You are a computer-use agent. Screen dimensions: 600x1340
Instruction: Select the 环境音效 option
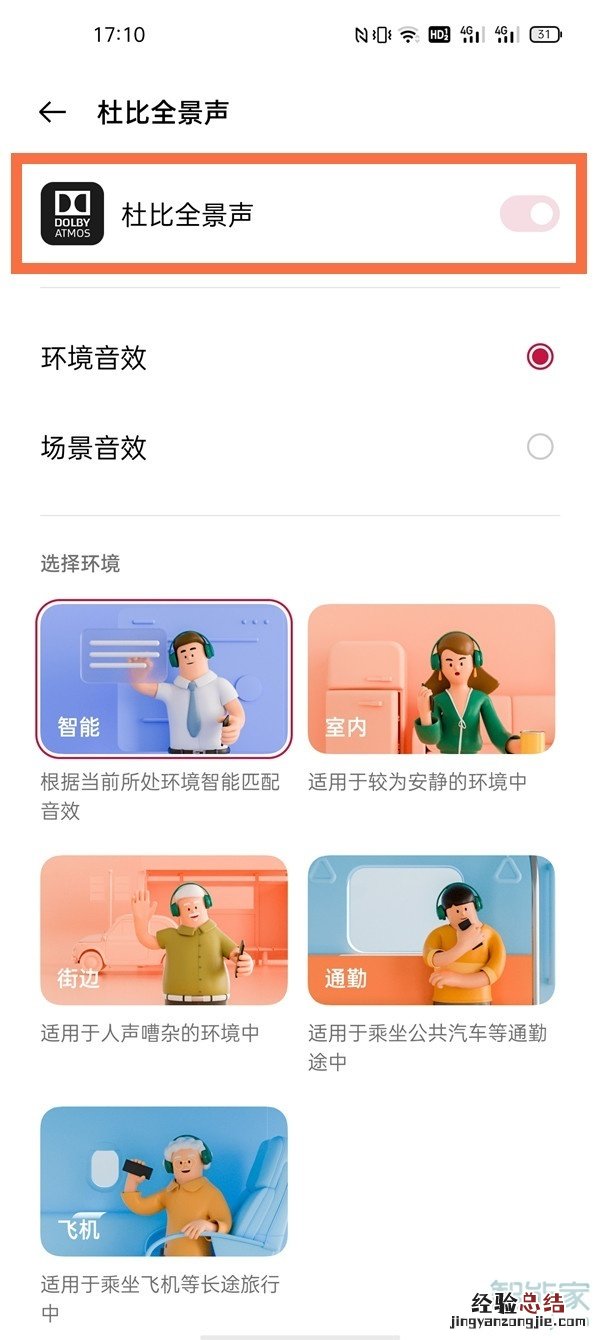click(x=539, y=357)
